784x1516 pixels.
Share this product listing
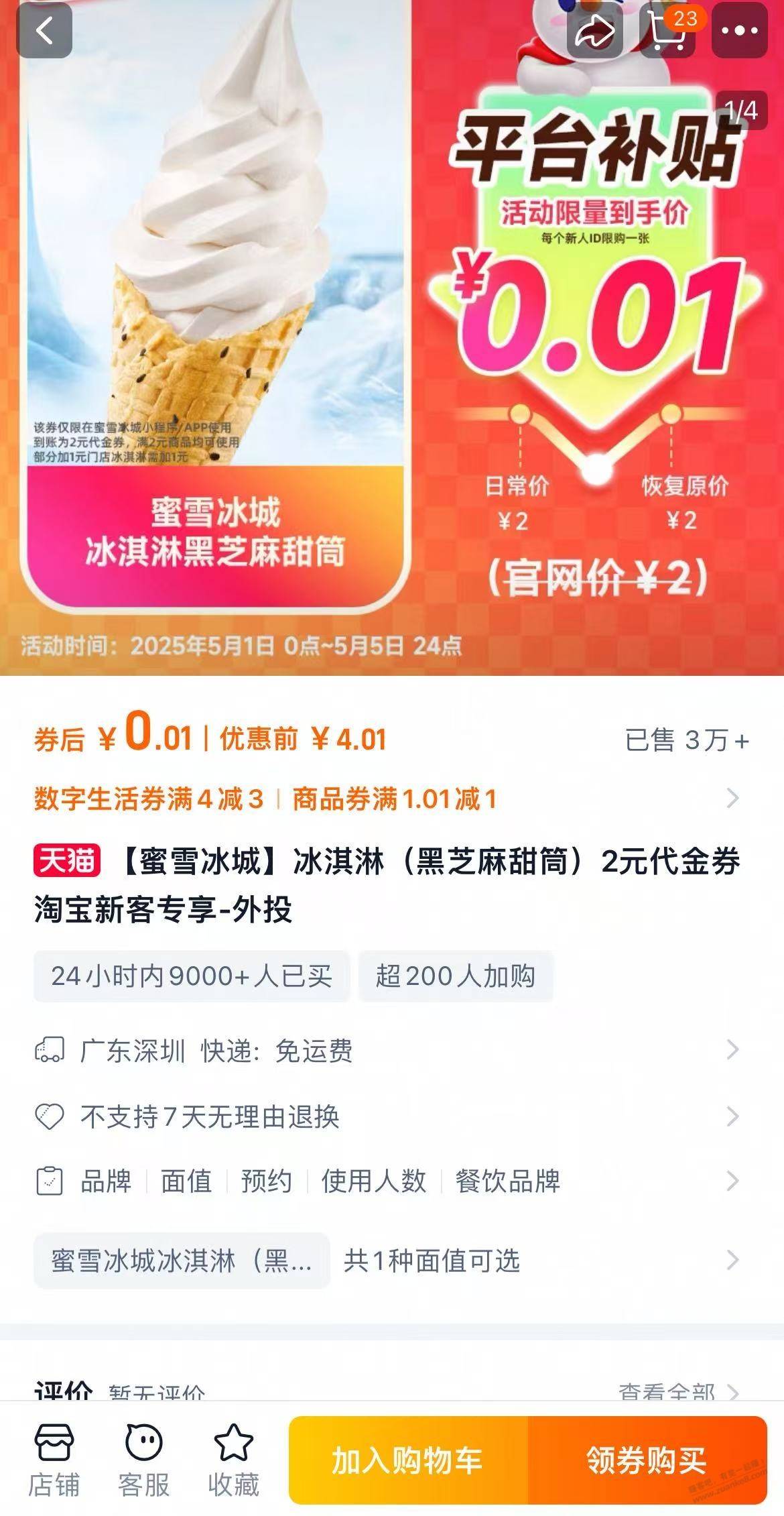[x=594, y=30]
